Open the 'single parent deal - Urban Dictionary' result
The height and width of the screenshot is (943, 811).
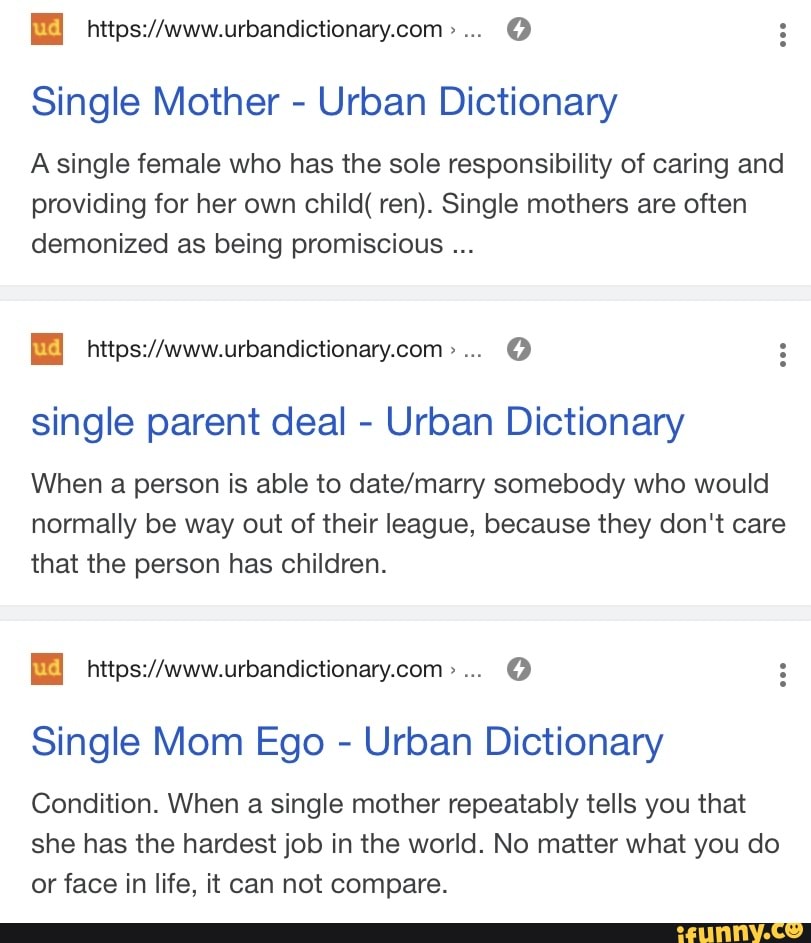[x=358, y=421]
